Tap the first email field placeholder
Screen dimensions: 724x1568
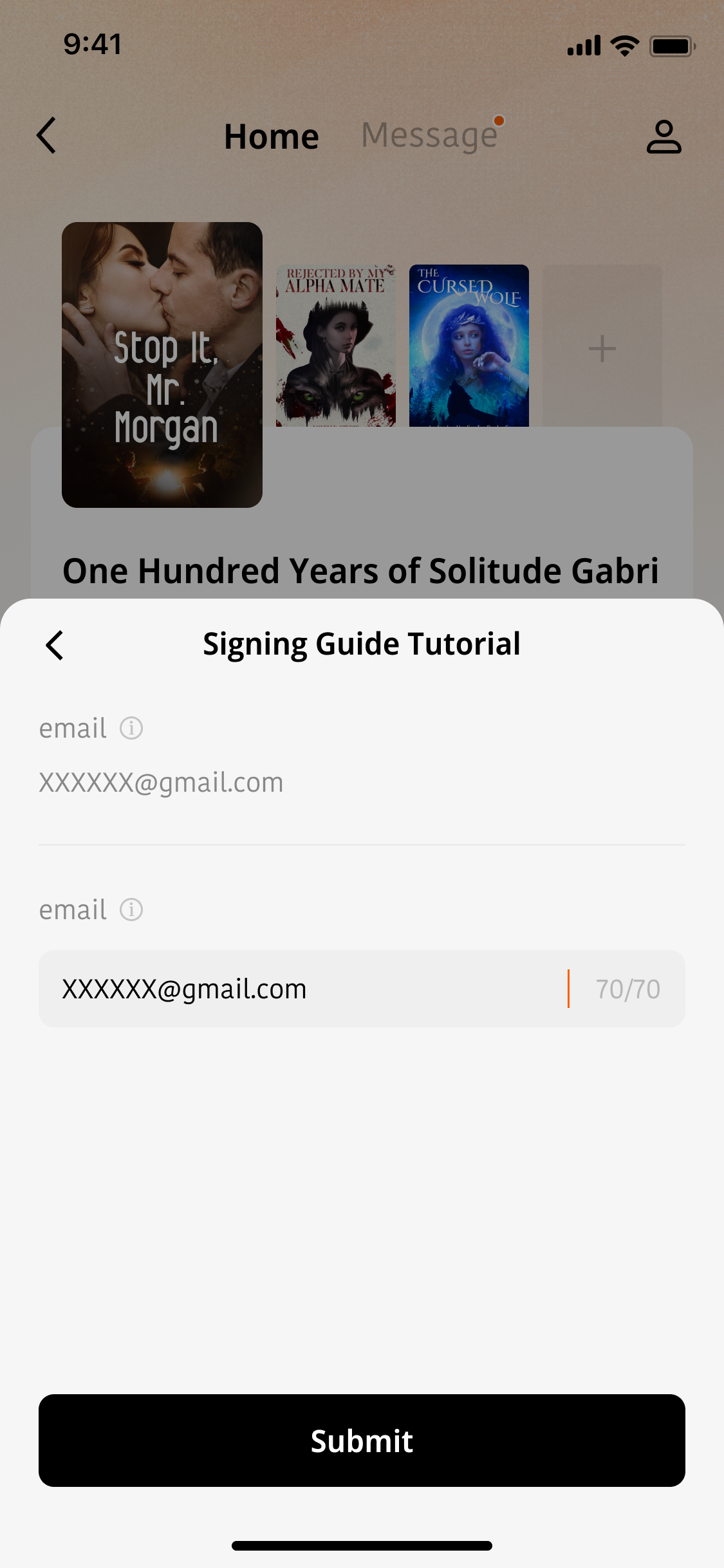(x=161, y=783)
